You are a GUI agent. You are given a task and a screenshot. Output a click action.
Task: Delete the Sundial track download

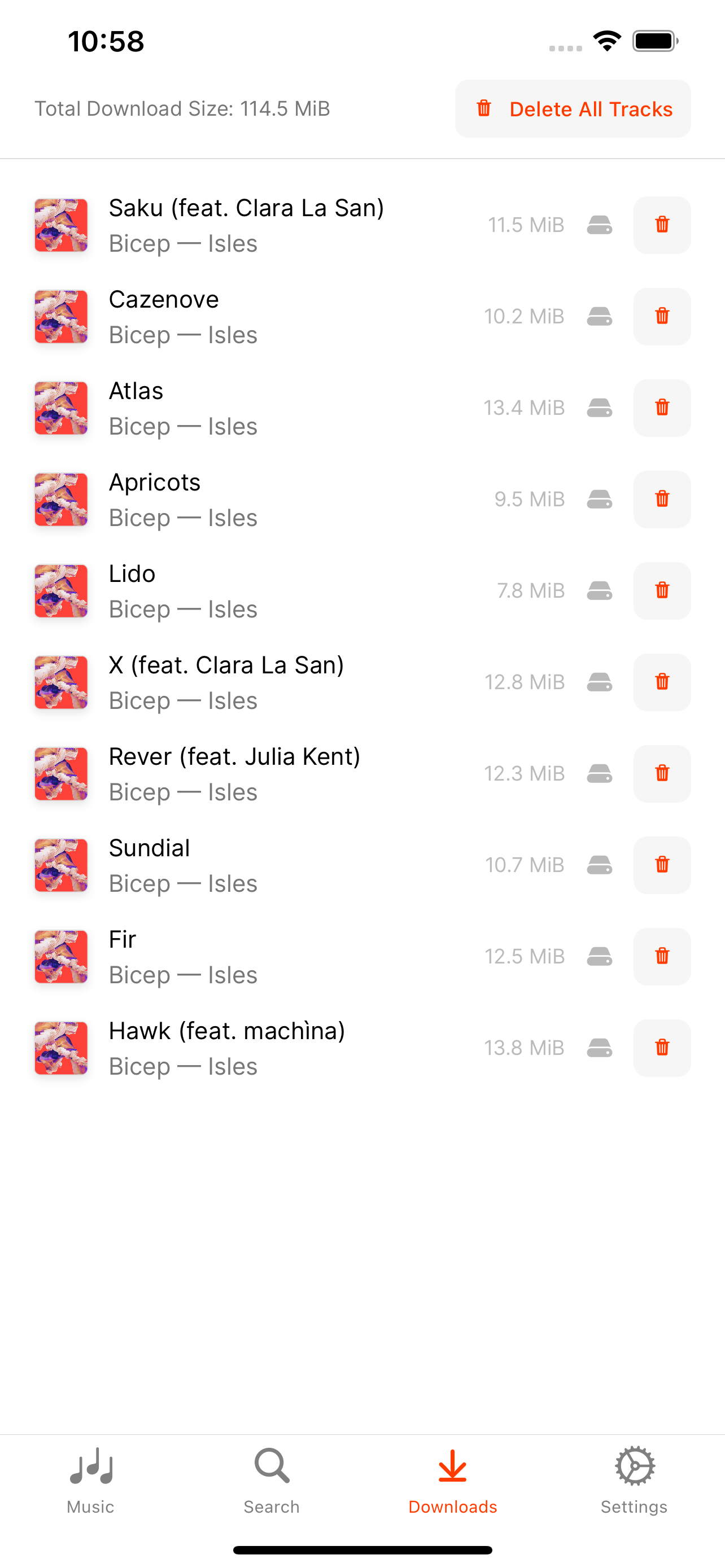click(662, 864)
